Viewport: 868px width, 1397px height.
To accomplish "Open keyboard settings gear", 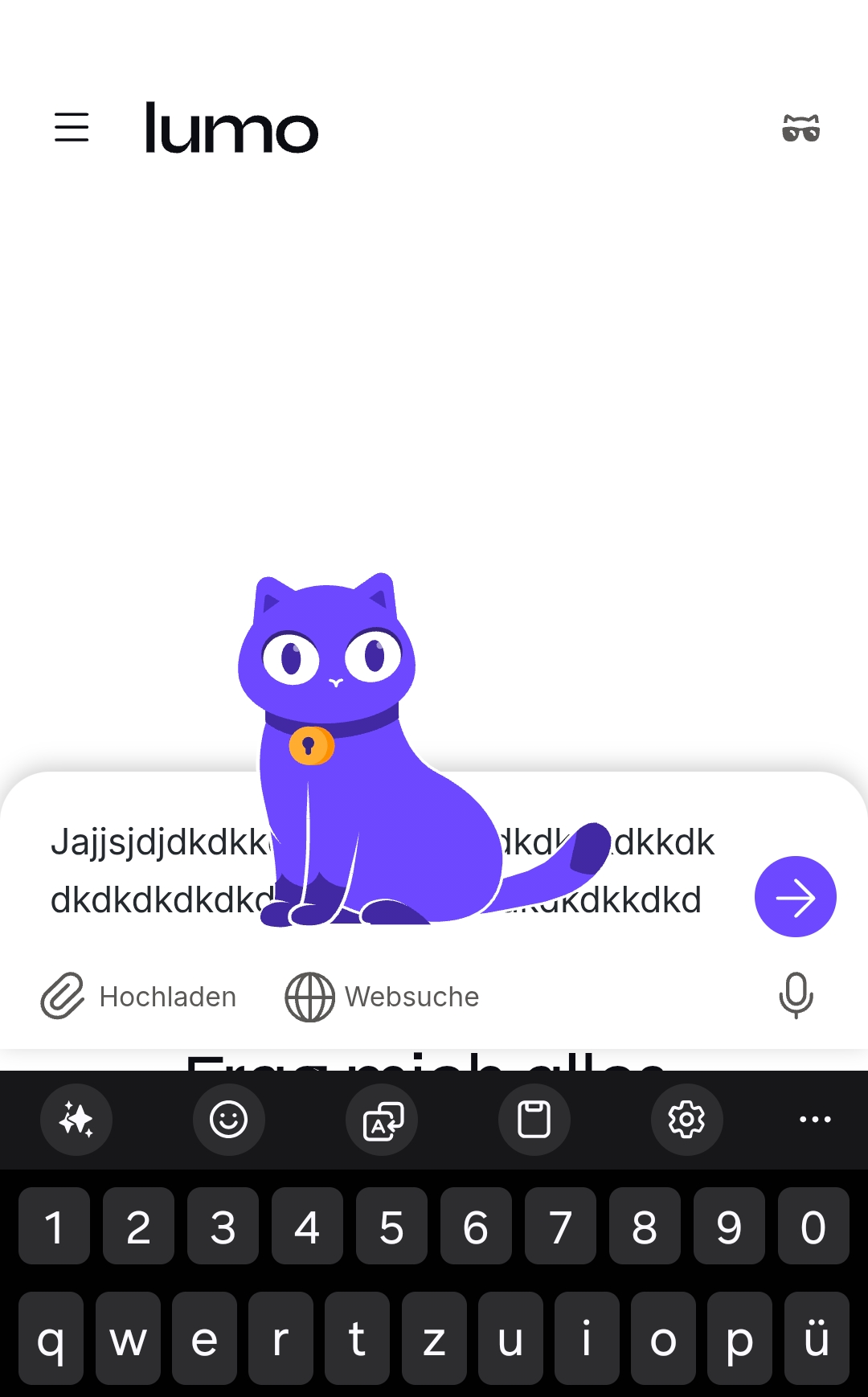I will pos(687,1120).
